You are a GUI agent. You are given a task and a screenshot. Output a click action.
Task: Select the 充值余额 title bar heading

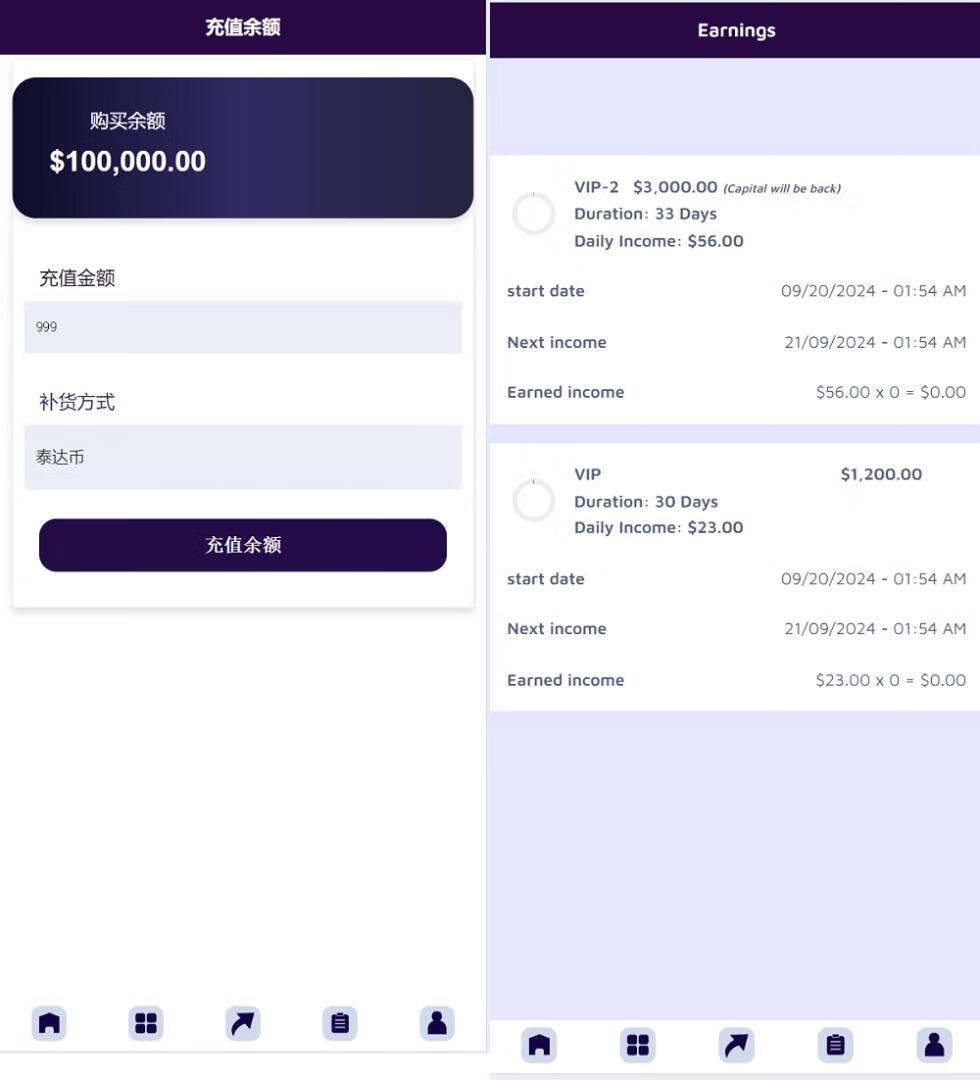click(x=242, y=27)
